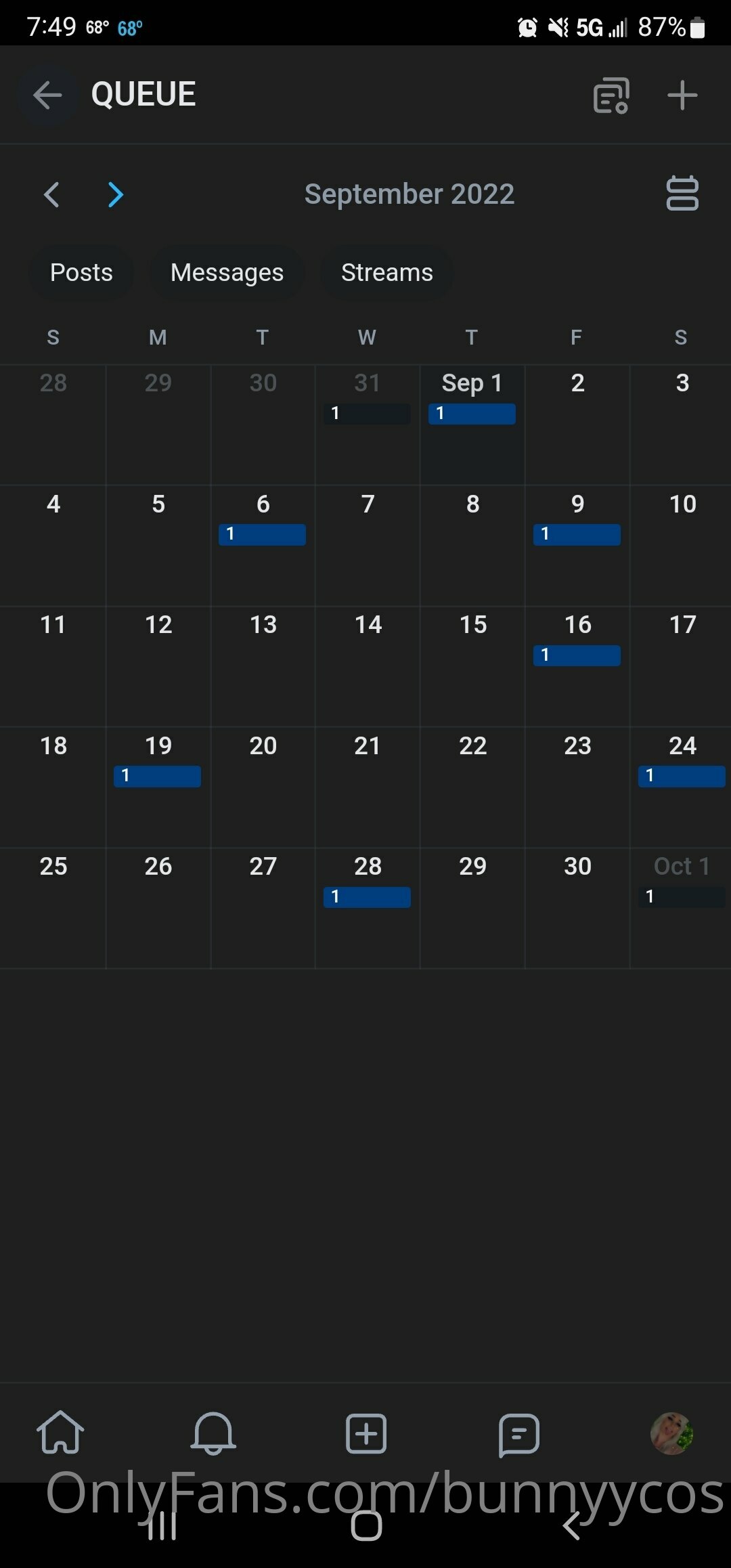Go back from the Queue screen
Screen dimensions: 731x1568
click(x=47, y=95)
